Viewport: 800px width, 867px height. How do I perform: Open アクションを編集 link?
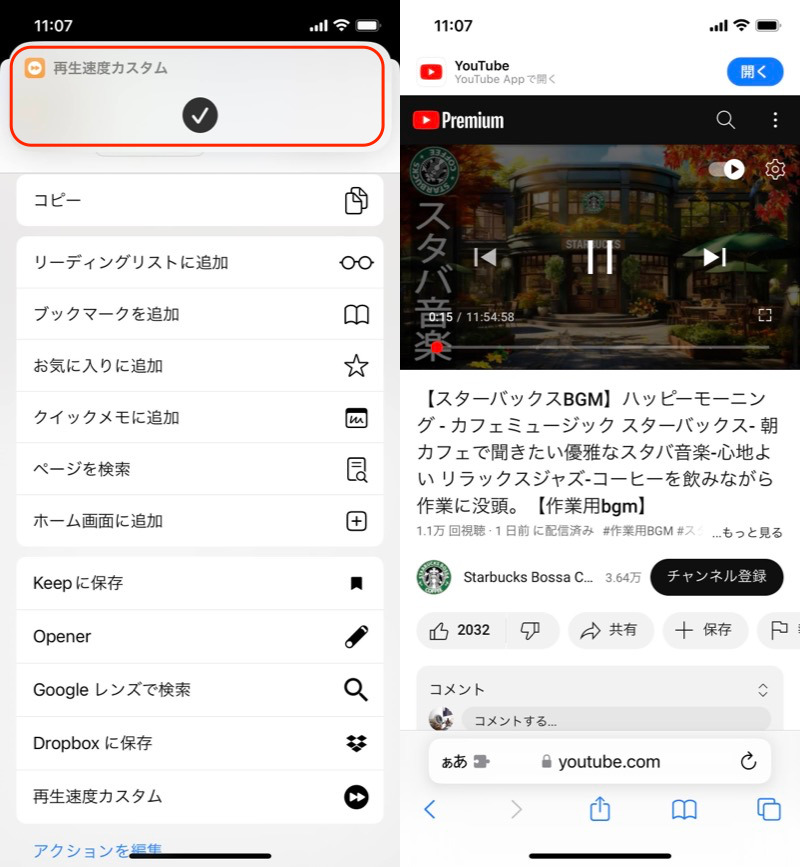pos(98,850)
